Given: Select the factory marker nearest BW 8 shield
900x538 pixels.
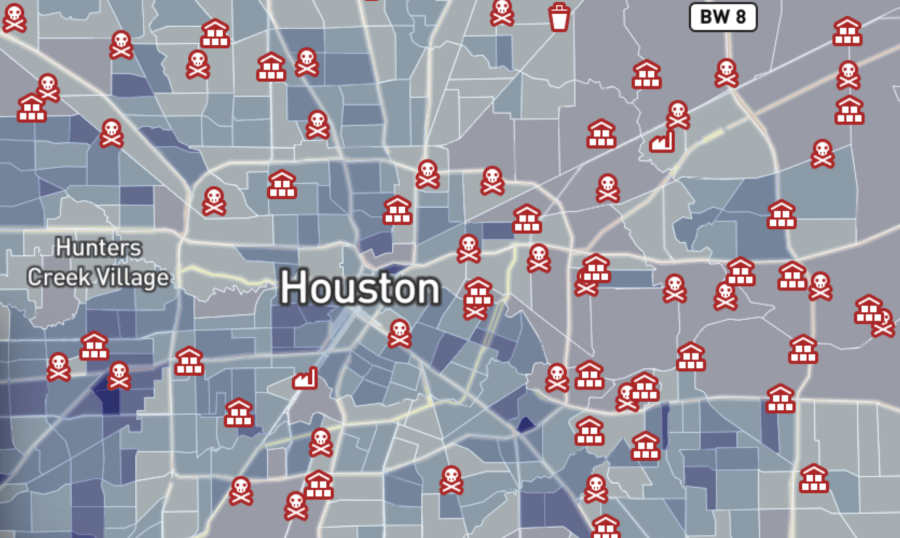Looking at the screenshot, I should pyautogui.click(x=661, y=142).
